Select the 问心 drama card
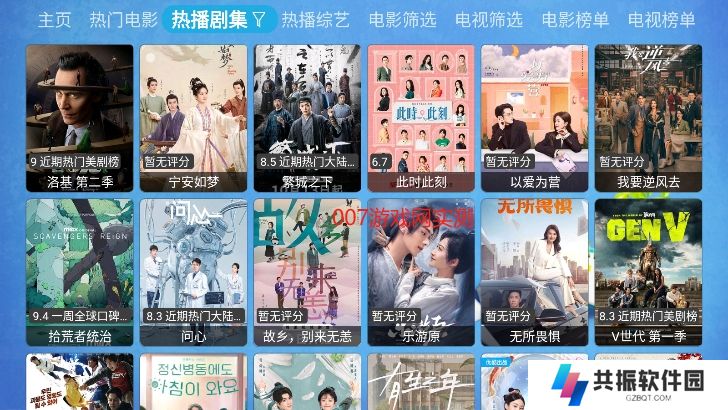 click(x=193, y=270)
